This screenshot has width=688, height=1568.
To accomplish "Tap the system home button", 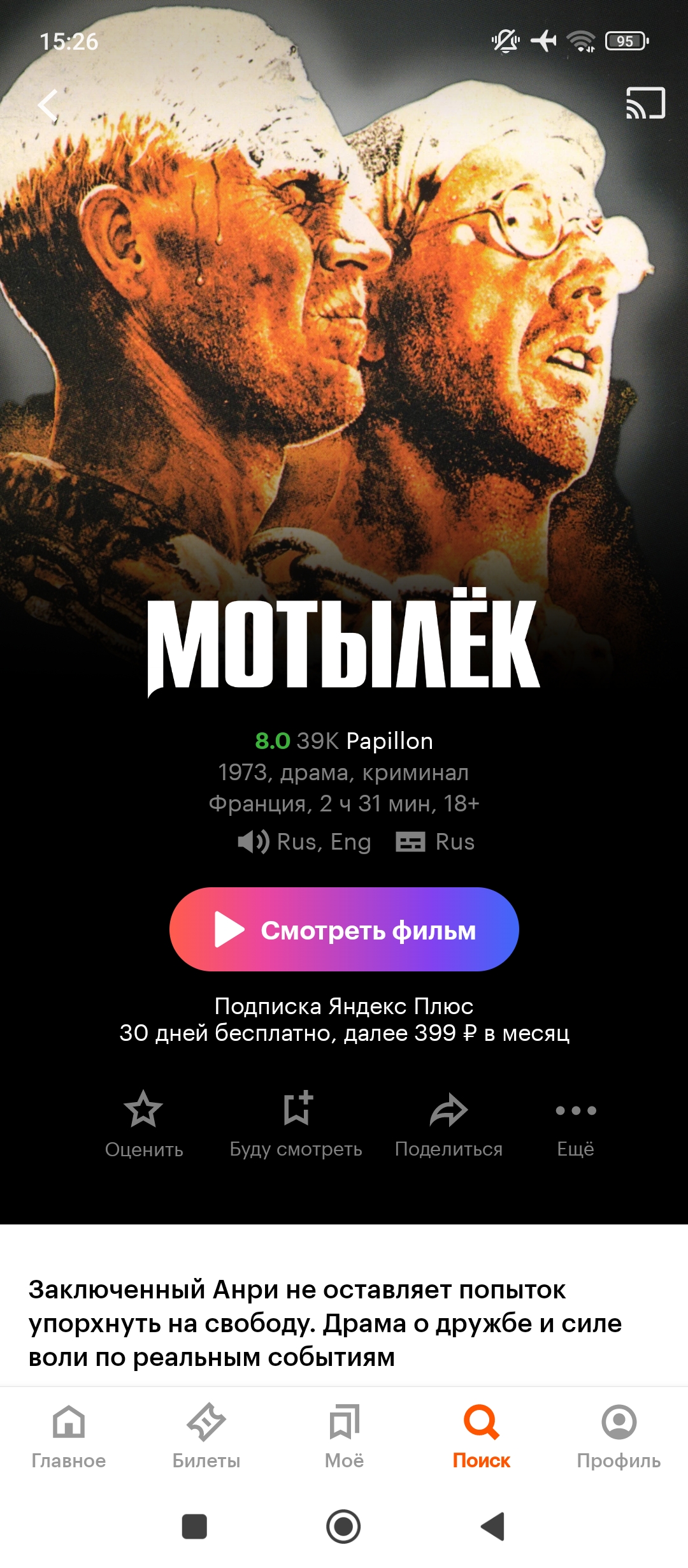I will coord(343,1527).
